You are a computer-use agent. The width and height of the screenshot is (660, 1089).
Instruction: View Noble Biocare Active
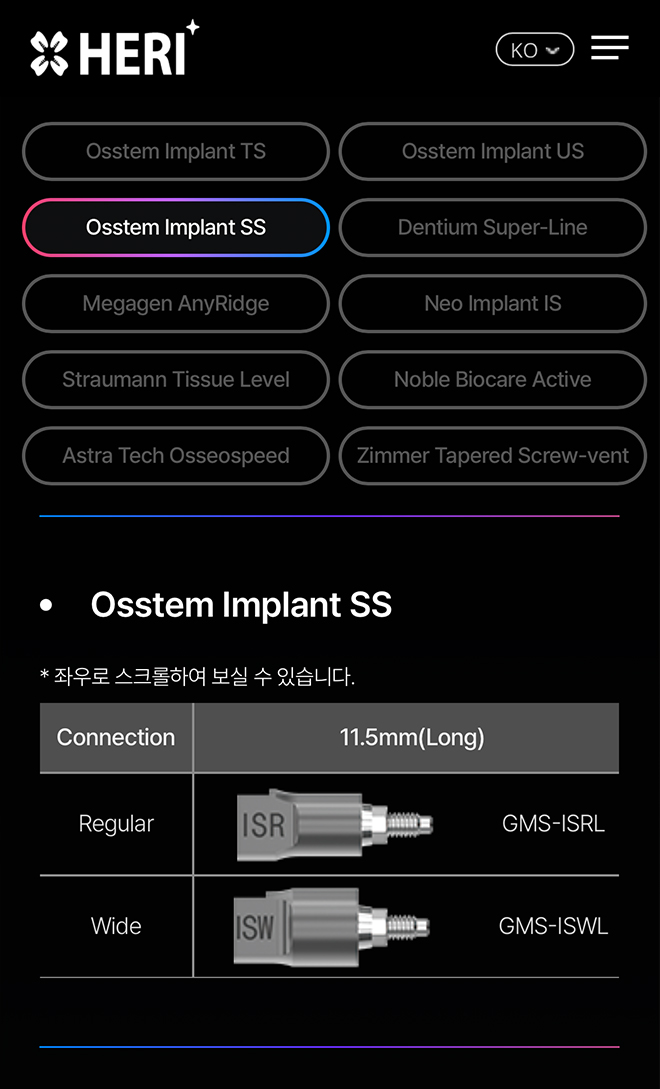click(x=492, y=380)
